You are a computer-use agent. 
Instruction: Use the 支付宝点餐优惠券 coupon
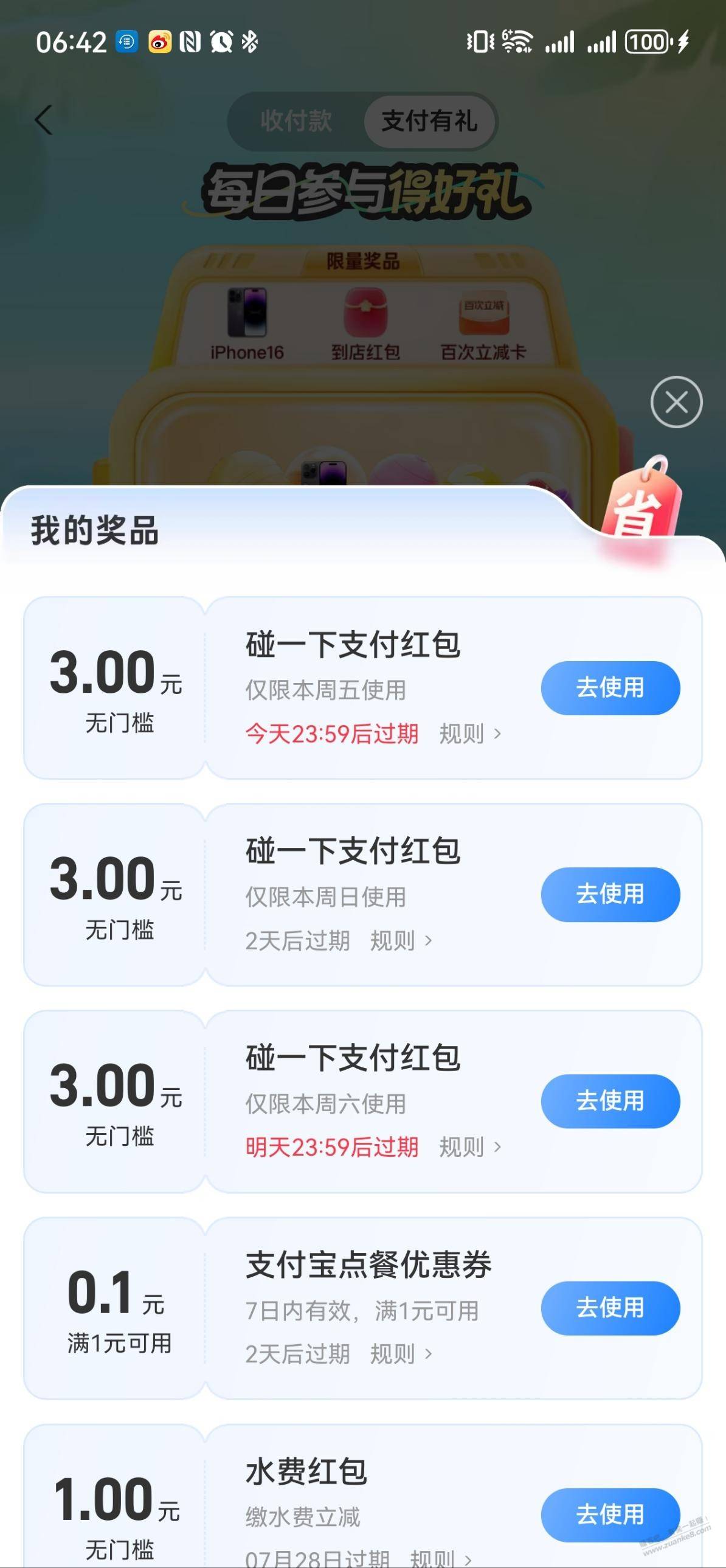(610, 1308)
